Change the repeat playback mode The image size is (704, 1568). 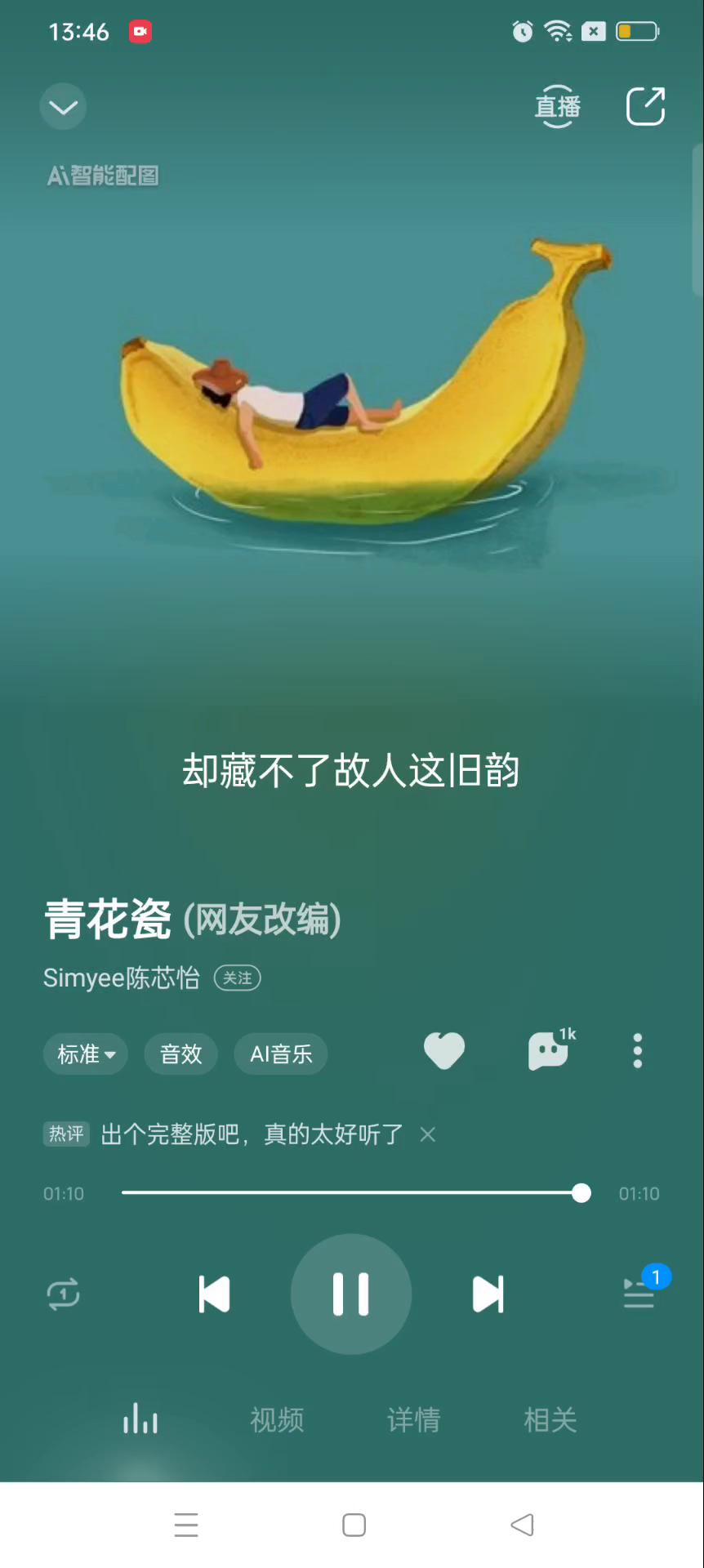point(63,1294)
